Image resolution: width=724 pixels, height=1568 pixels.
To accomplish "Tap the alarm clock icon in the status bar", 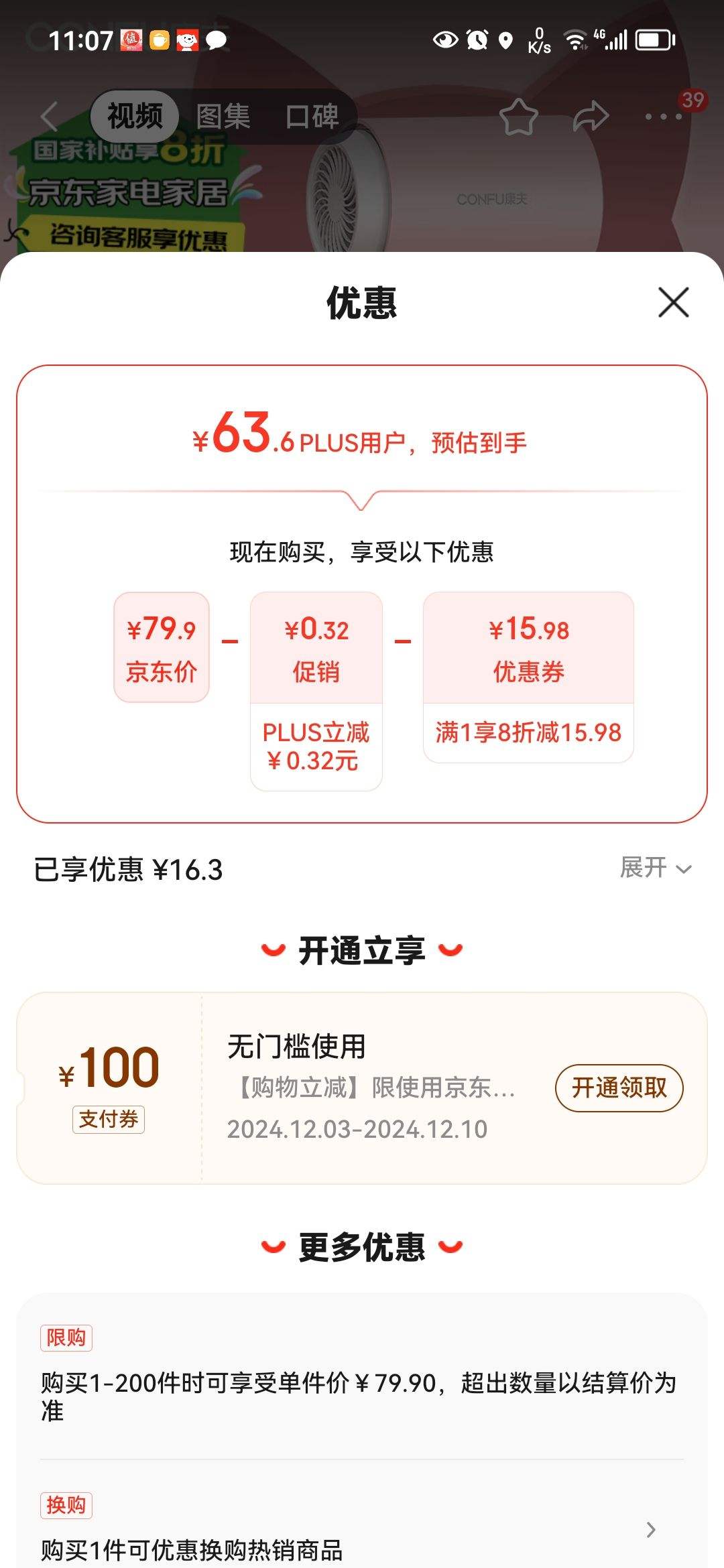I will point(476,40).
